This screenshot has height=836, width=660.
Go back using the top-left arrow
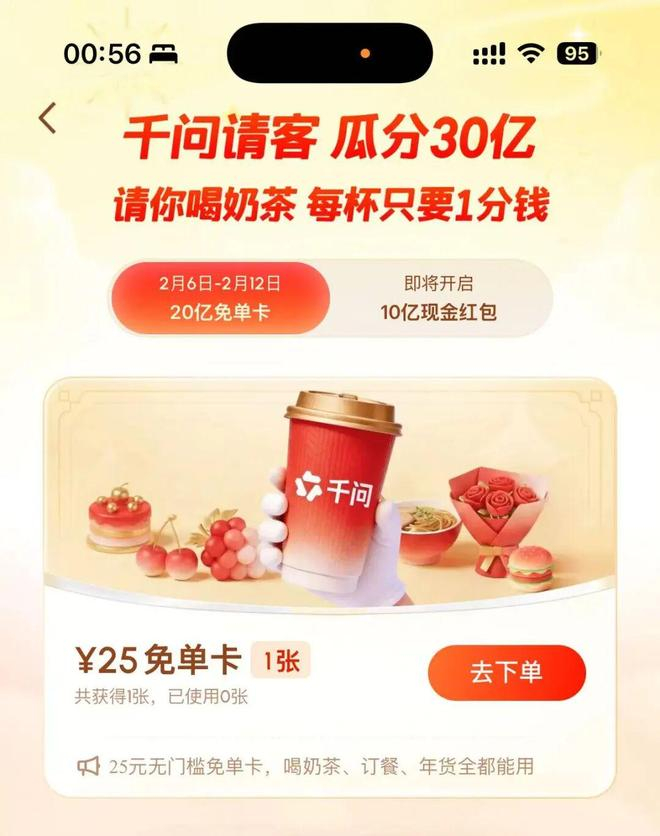pyautogui.click(x=48, y=118)
